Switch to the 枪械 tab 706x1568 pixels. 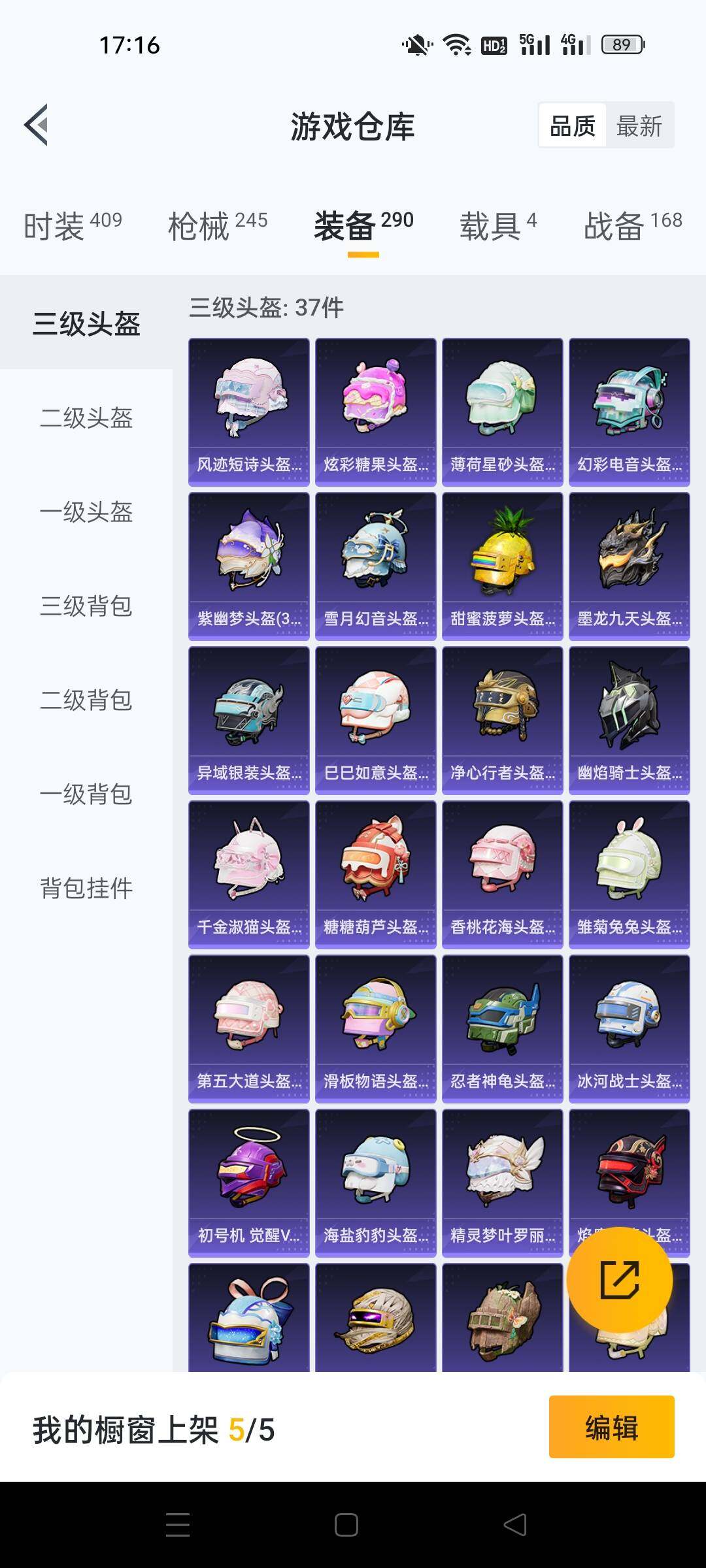tap(218, 225)
